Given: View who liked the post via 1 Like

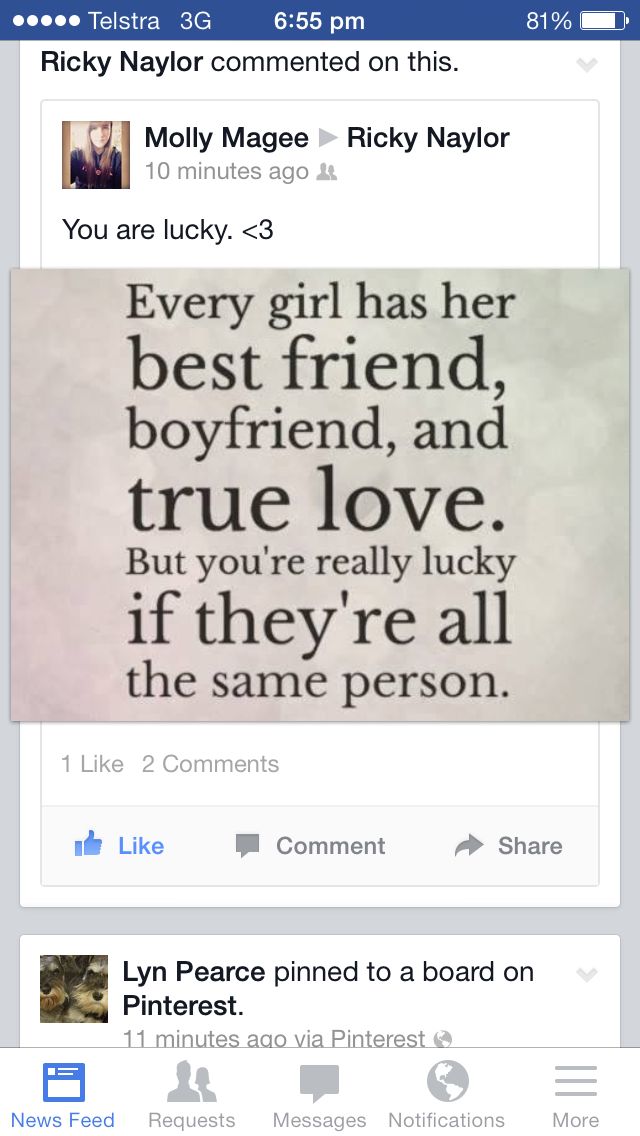Looking at the screenshot, I should tap(92, 764).
